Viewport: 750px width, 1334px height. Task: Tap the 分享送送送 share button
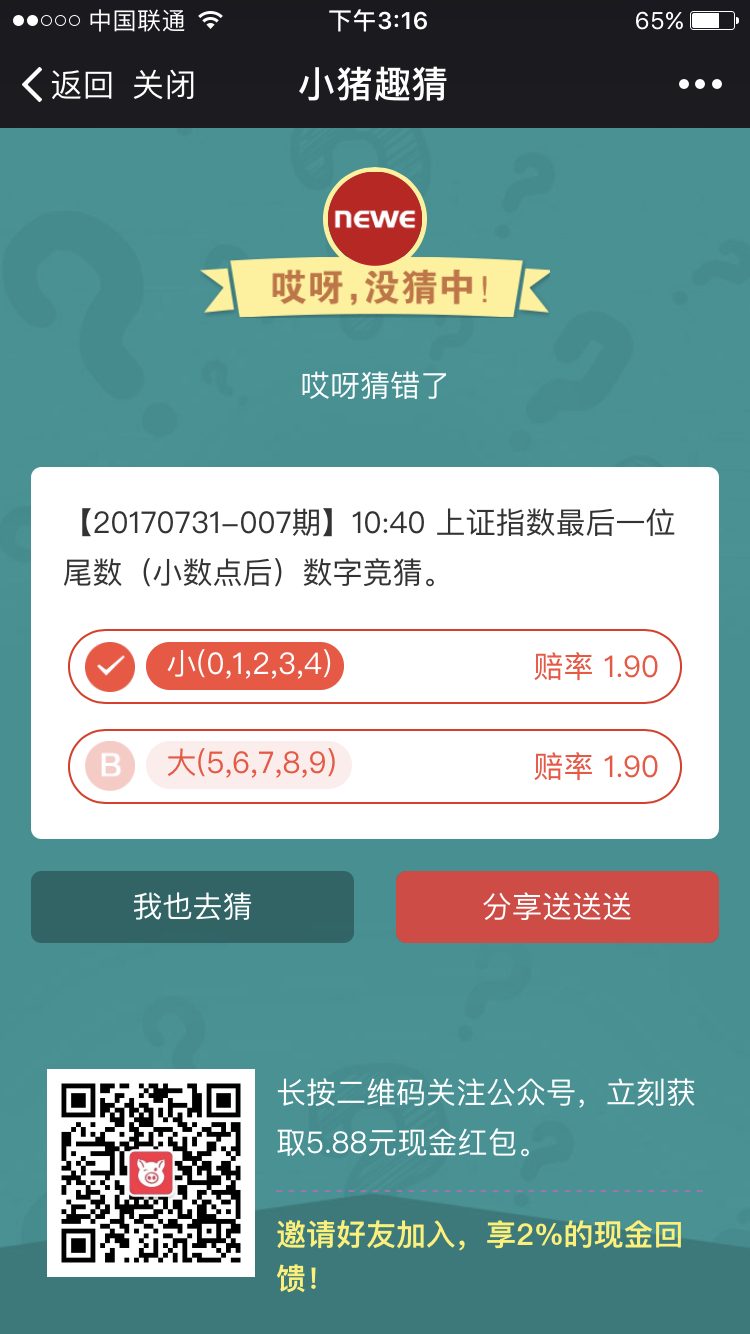click(557, 907)
